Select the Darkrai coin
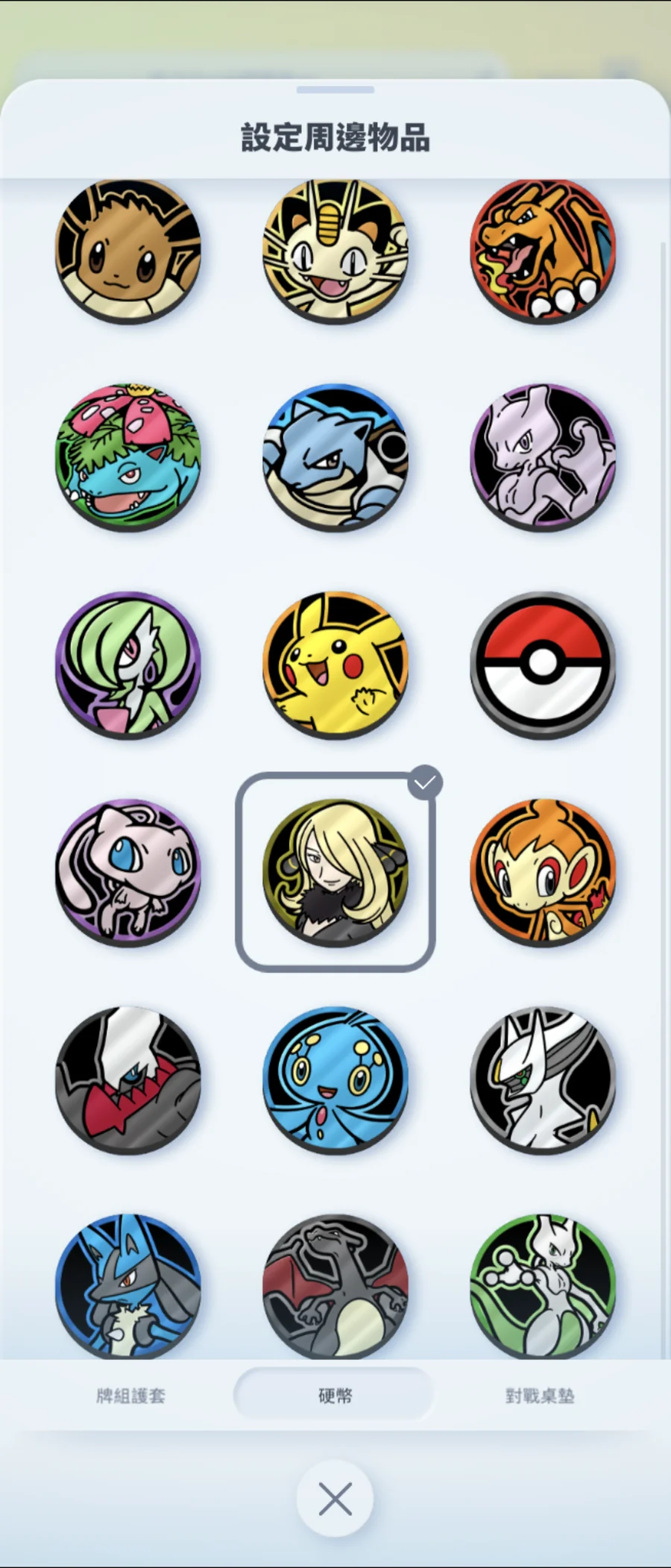The image size is (671, 1568). click(x=128, y=1079)
